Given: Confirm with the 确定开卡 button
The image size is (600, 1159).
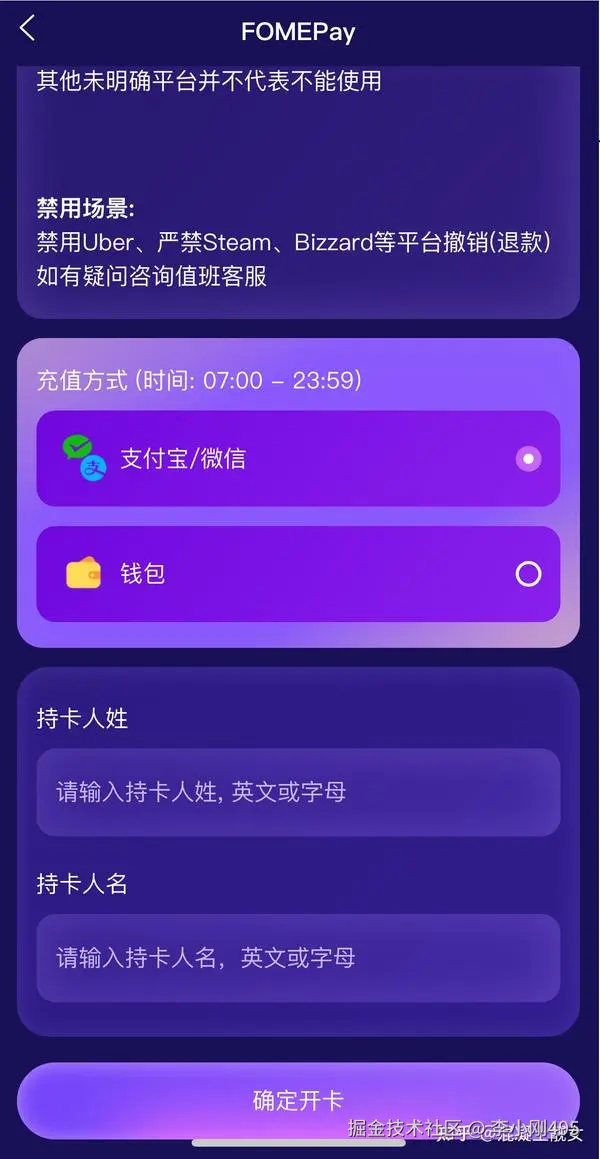Looking at the screenshot, I should click(x=298, y=1100).
